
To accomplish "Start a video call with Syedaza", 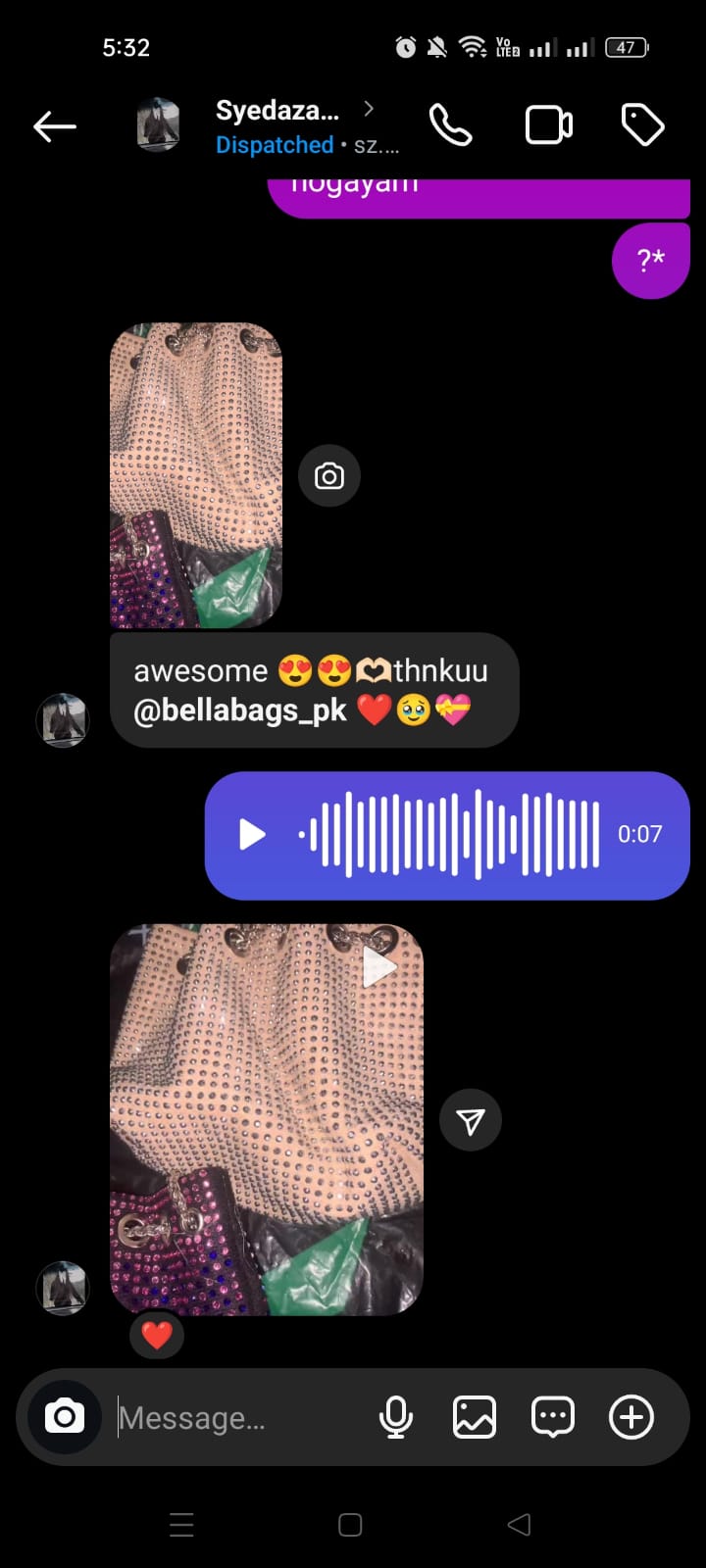I will 549,126.
